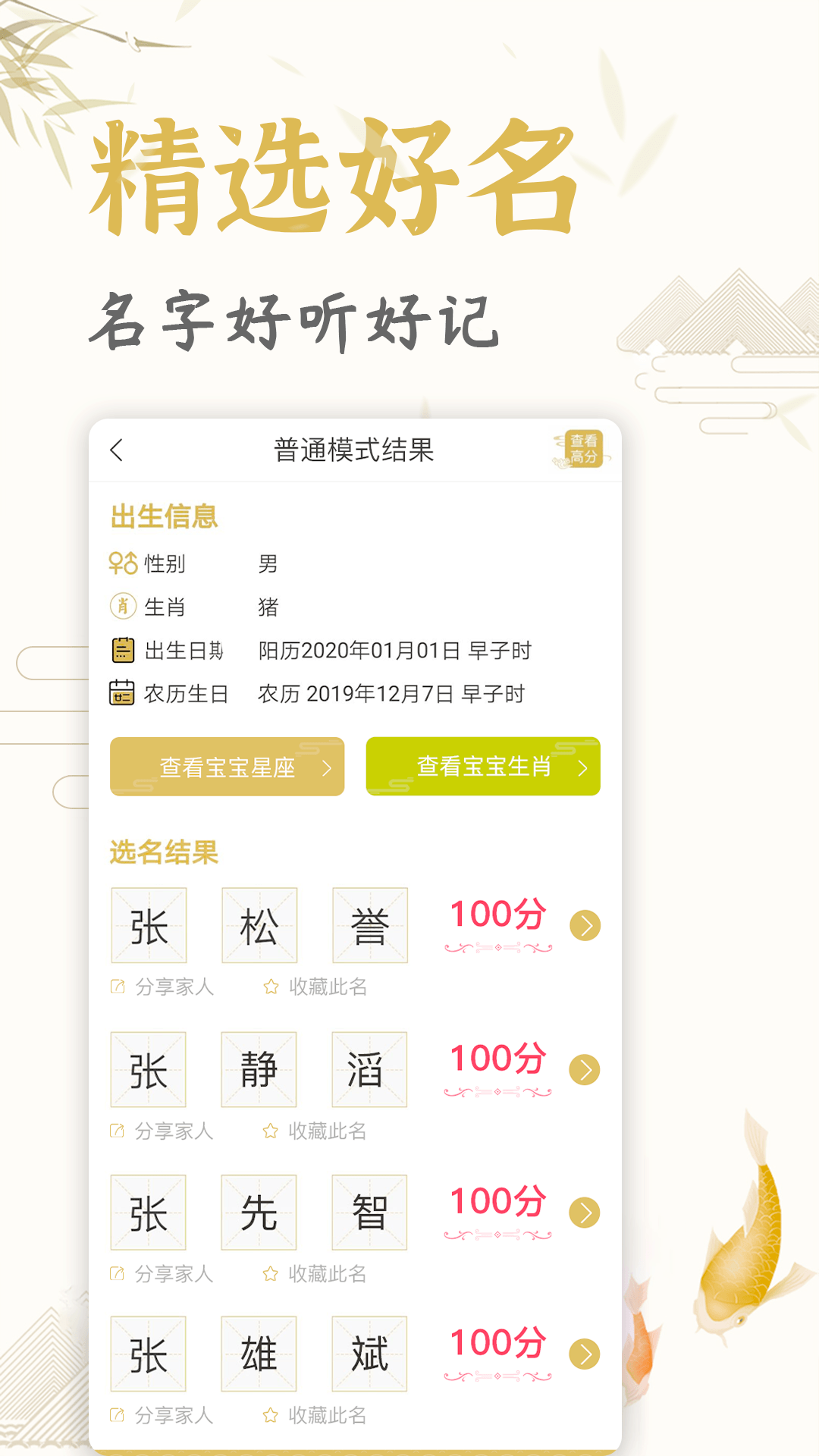819x1456 pixels.
Task: Click the share icon next to 张松誉
Action: 116,986
